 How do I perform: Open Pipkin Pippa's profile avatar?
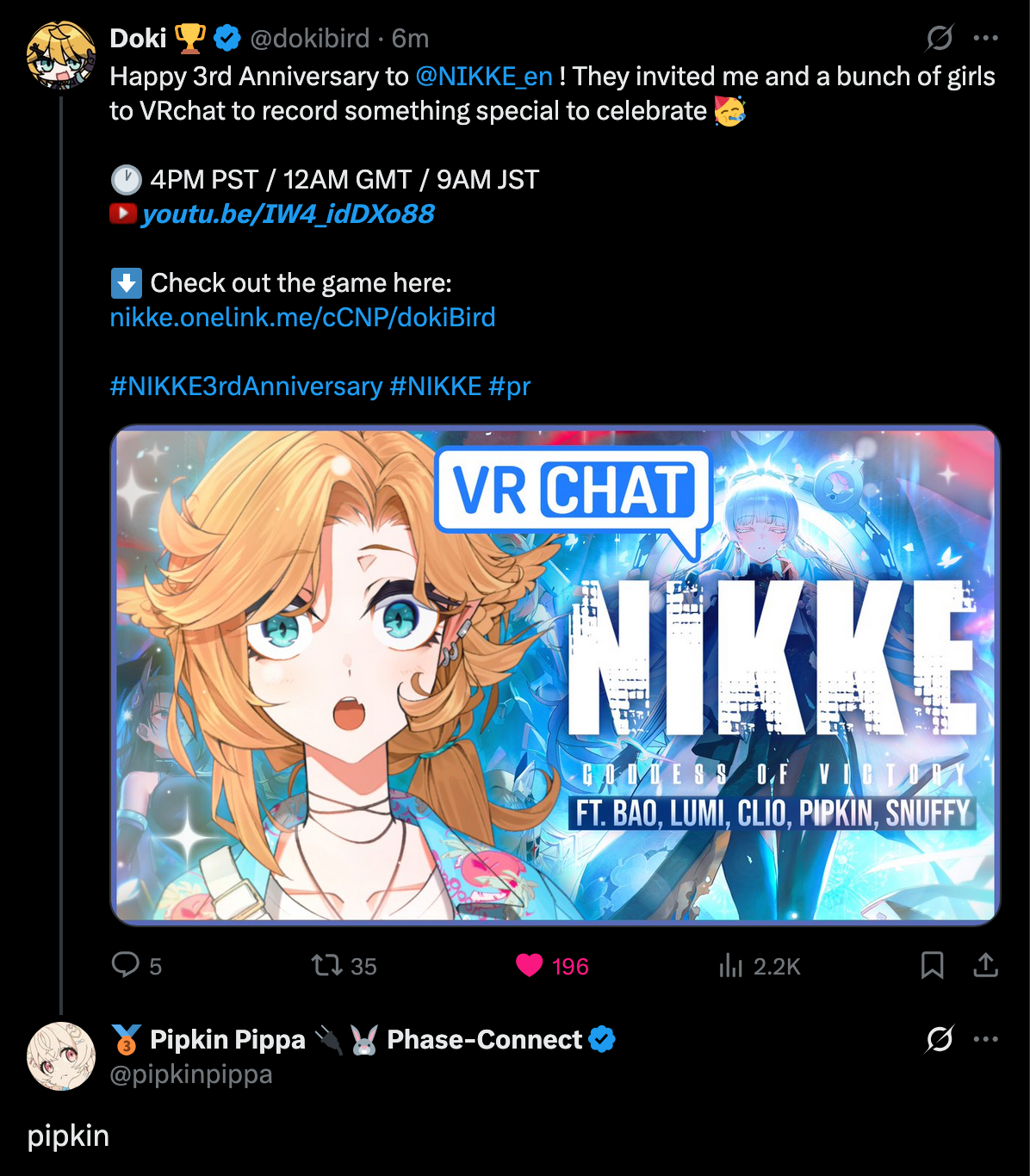coord(60,1056)
